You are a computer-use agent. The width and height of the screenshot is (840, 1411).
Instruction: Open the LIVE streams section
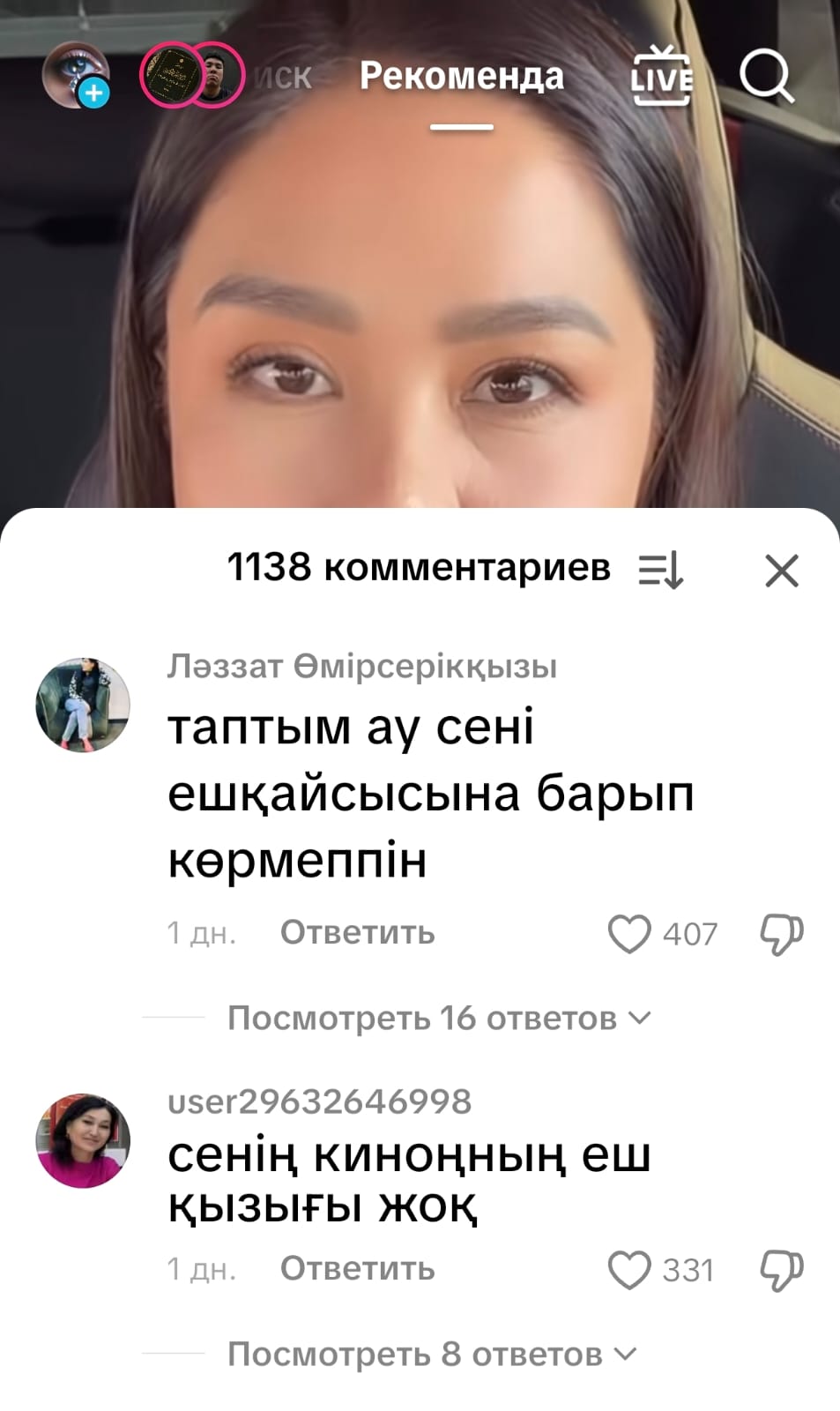[661, 78]
